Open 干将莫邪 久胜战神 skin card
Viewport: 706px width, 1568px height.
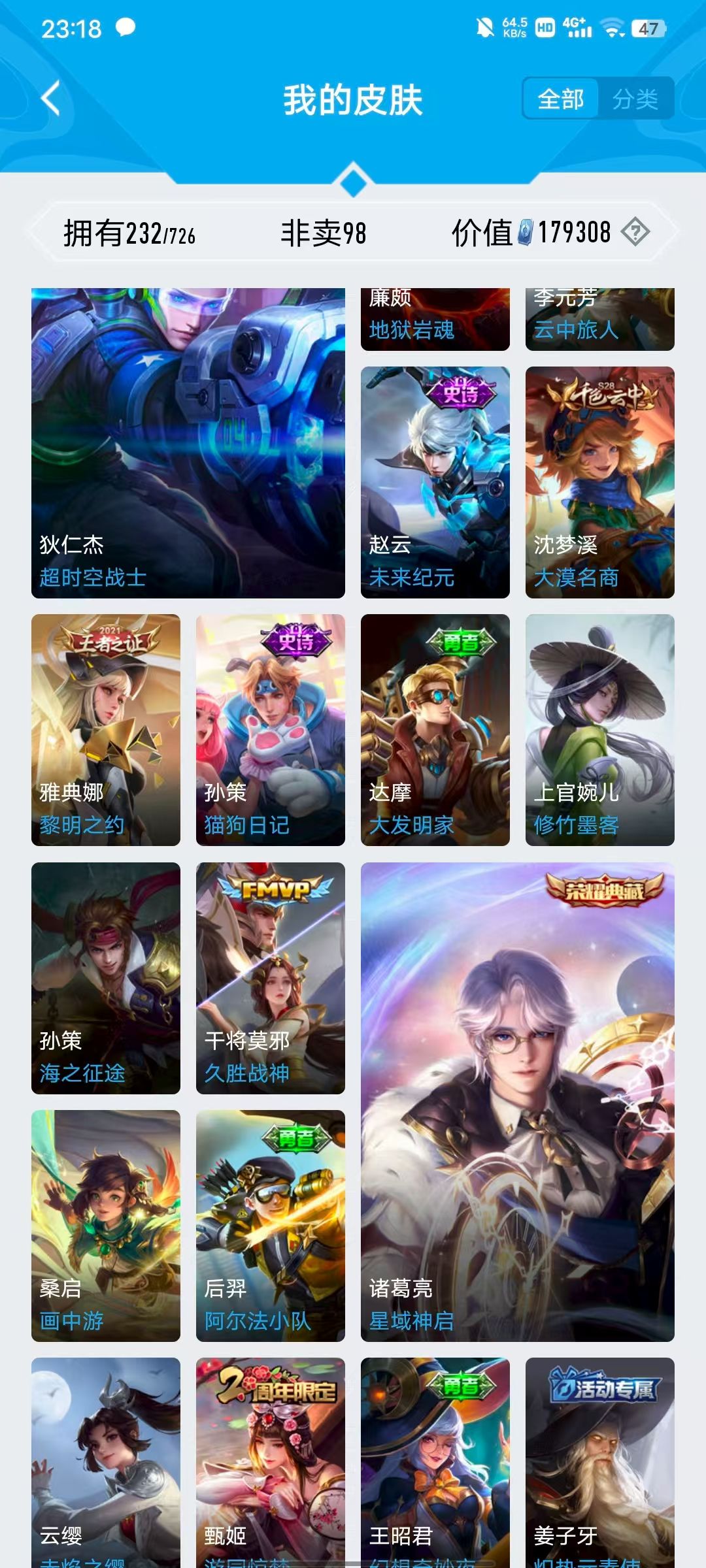tap(271, 978)
